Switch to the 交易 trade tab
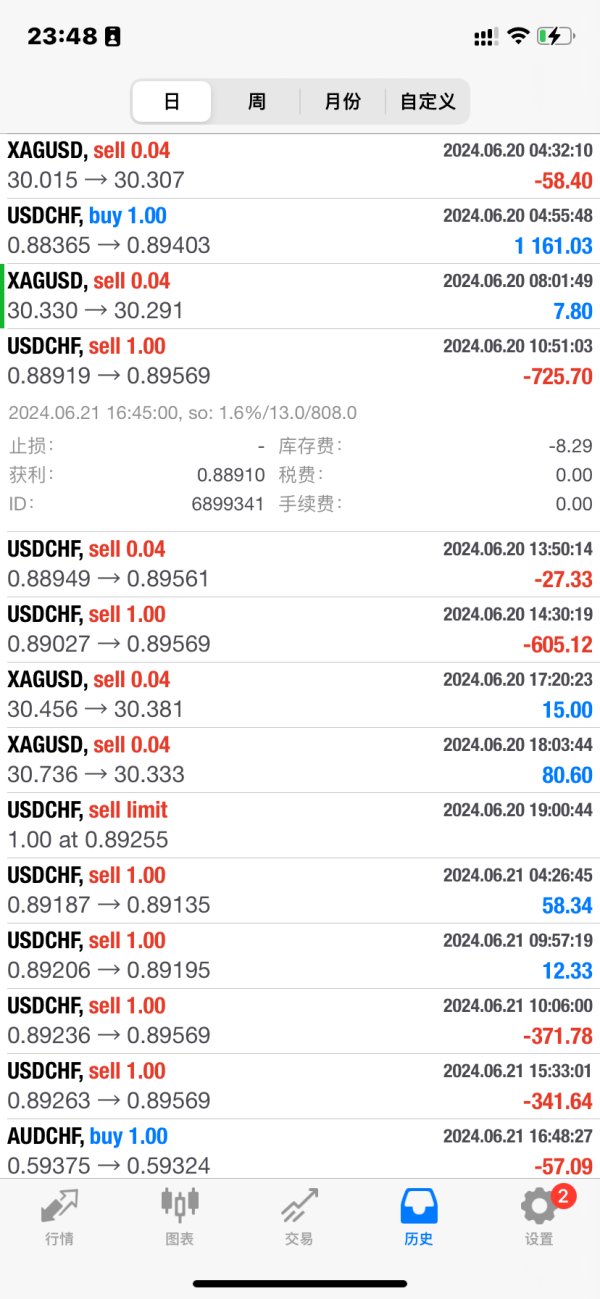 point(299,1217)
